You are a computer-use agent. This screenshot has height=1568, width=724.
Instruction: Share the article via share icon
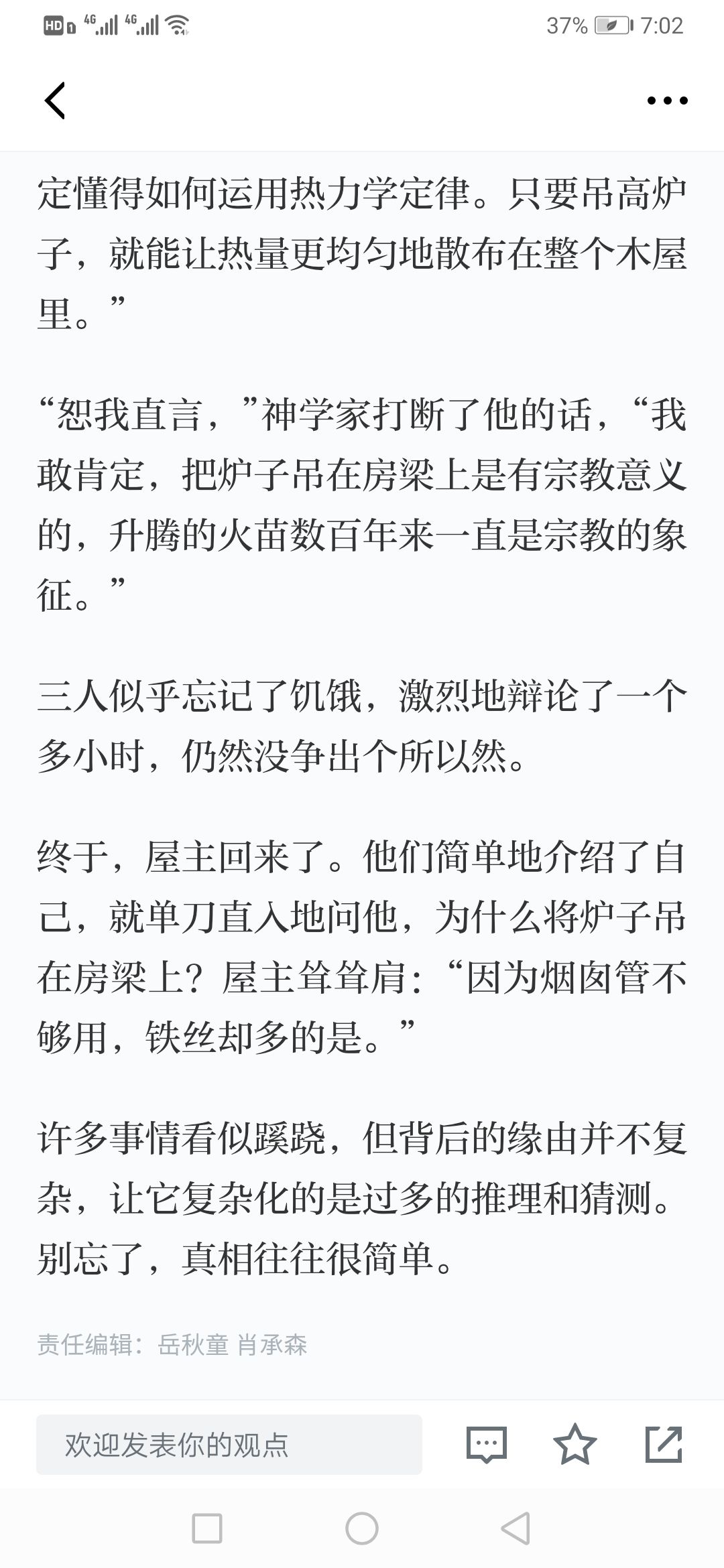pos(664,1444)
